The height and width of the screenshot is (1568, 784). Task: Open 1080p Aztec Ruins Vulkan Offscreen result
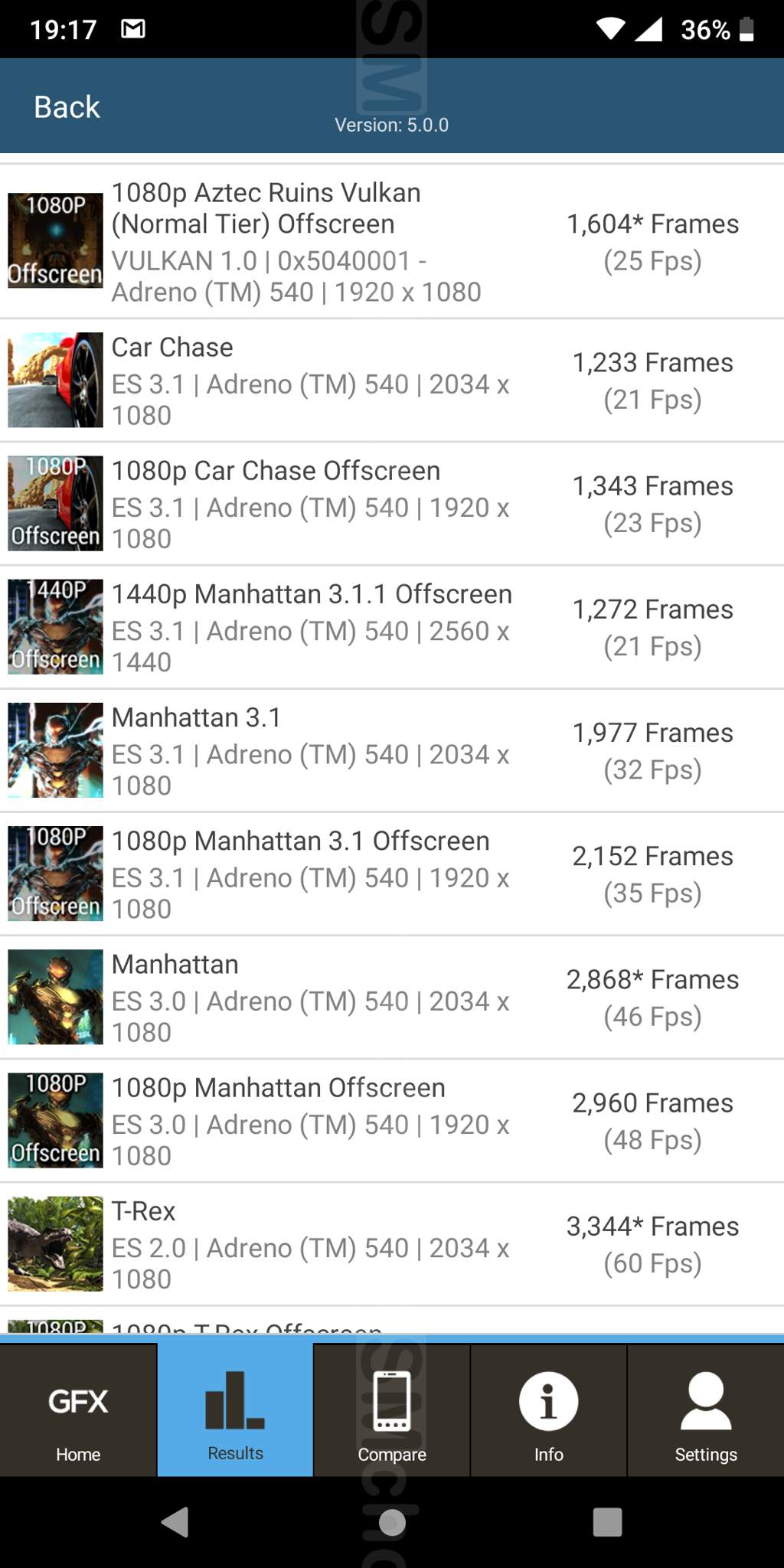click(392, 241)
